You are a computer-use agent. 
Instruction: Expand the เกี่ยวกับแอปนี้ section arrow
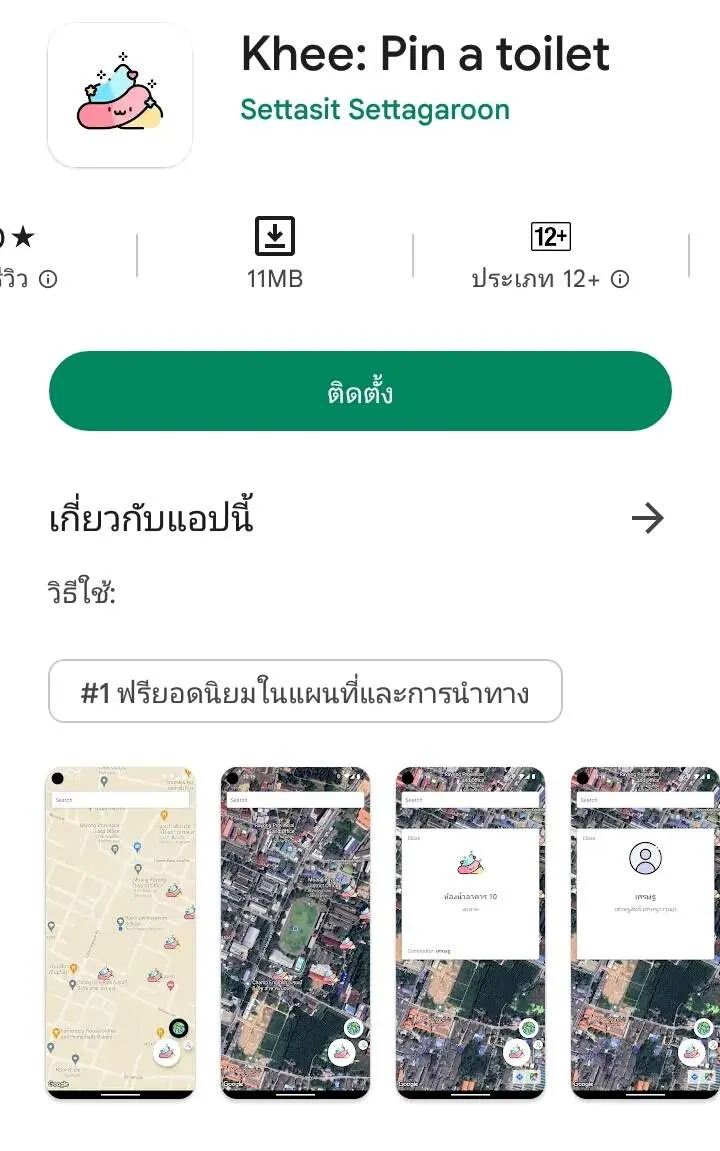coord(647,518)
